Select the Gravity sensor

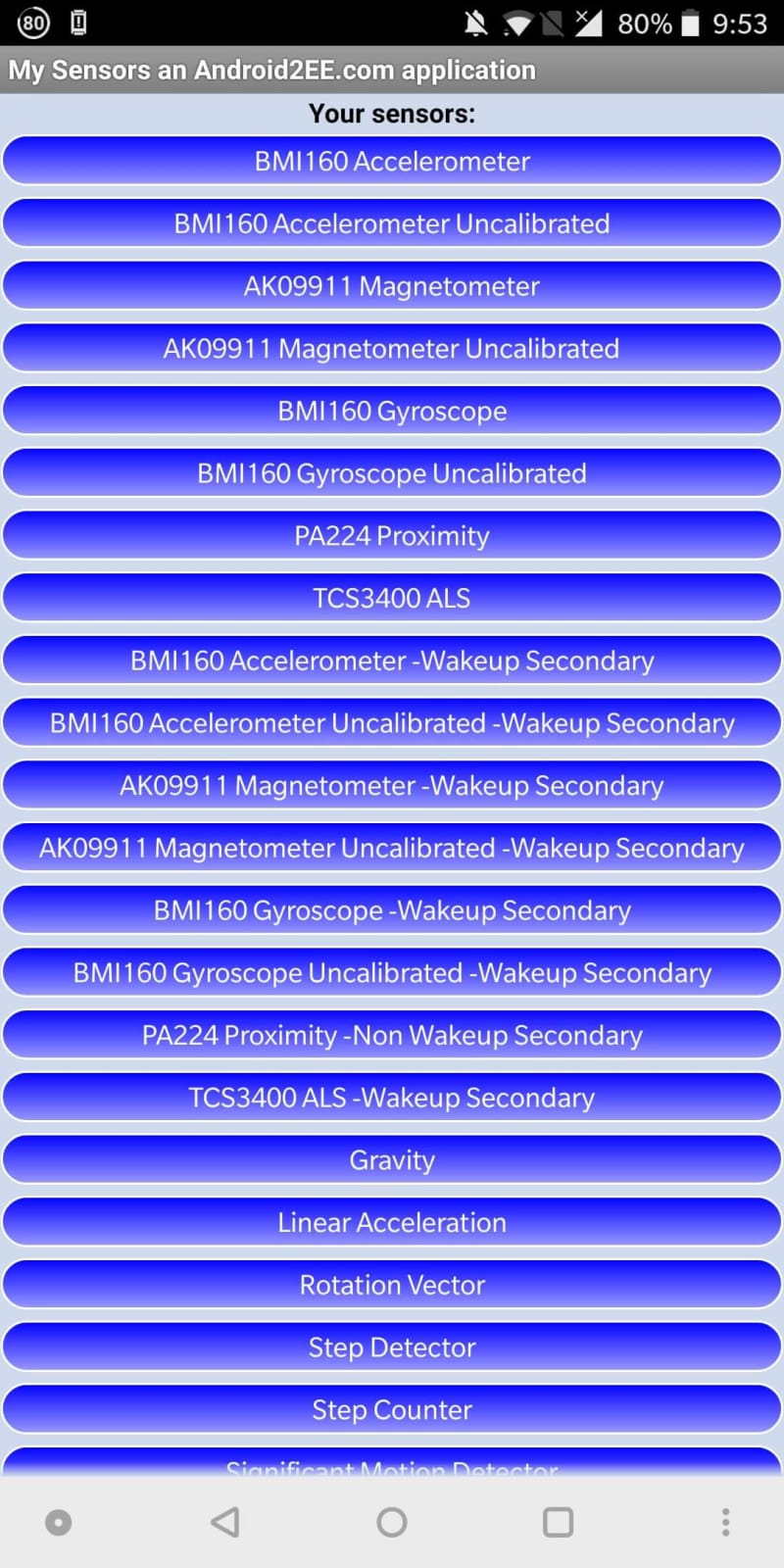click(392, 1160)
